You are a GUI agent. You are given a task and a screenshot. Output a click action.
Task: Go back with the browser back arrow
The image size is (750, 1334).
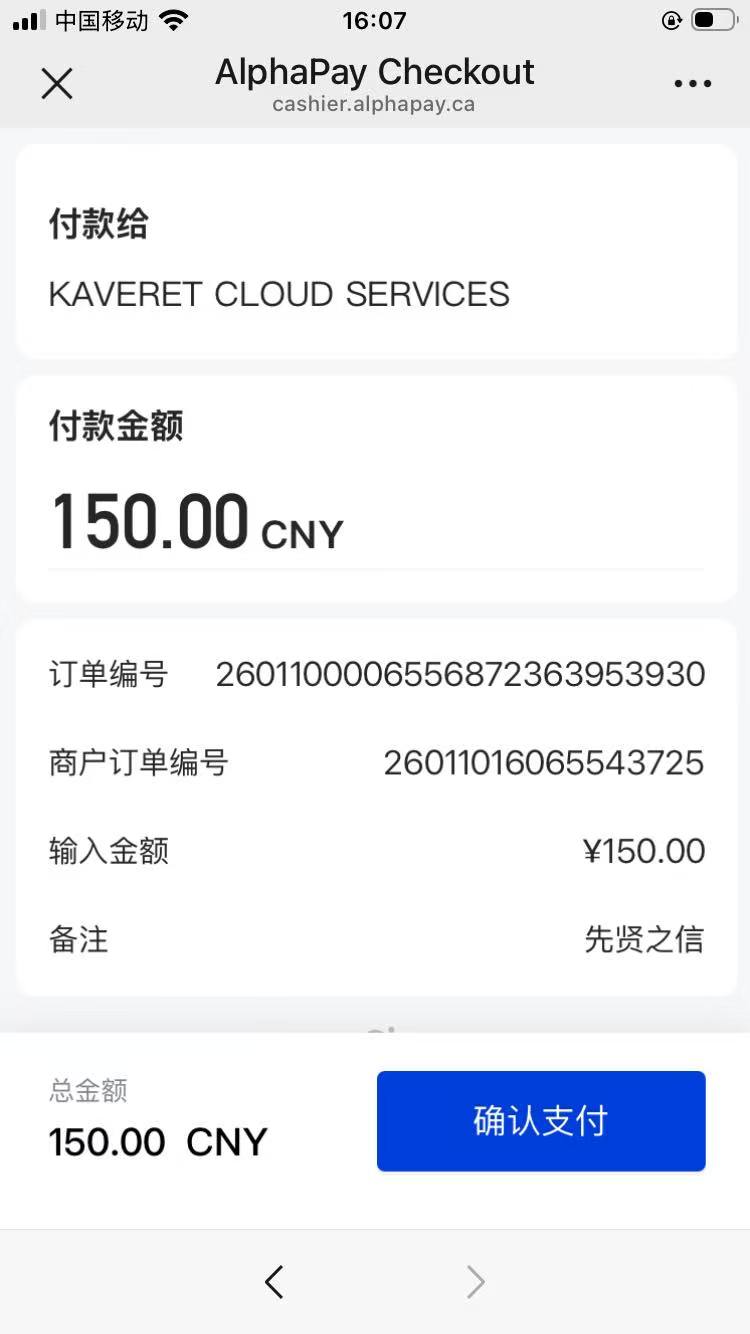tap(274, 1281)
